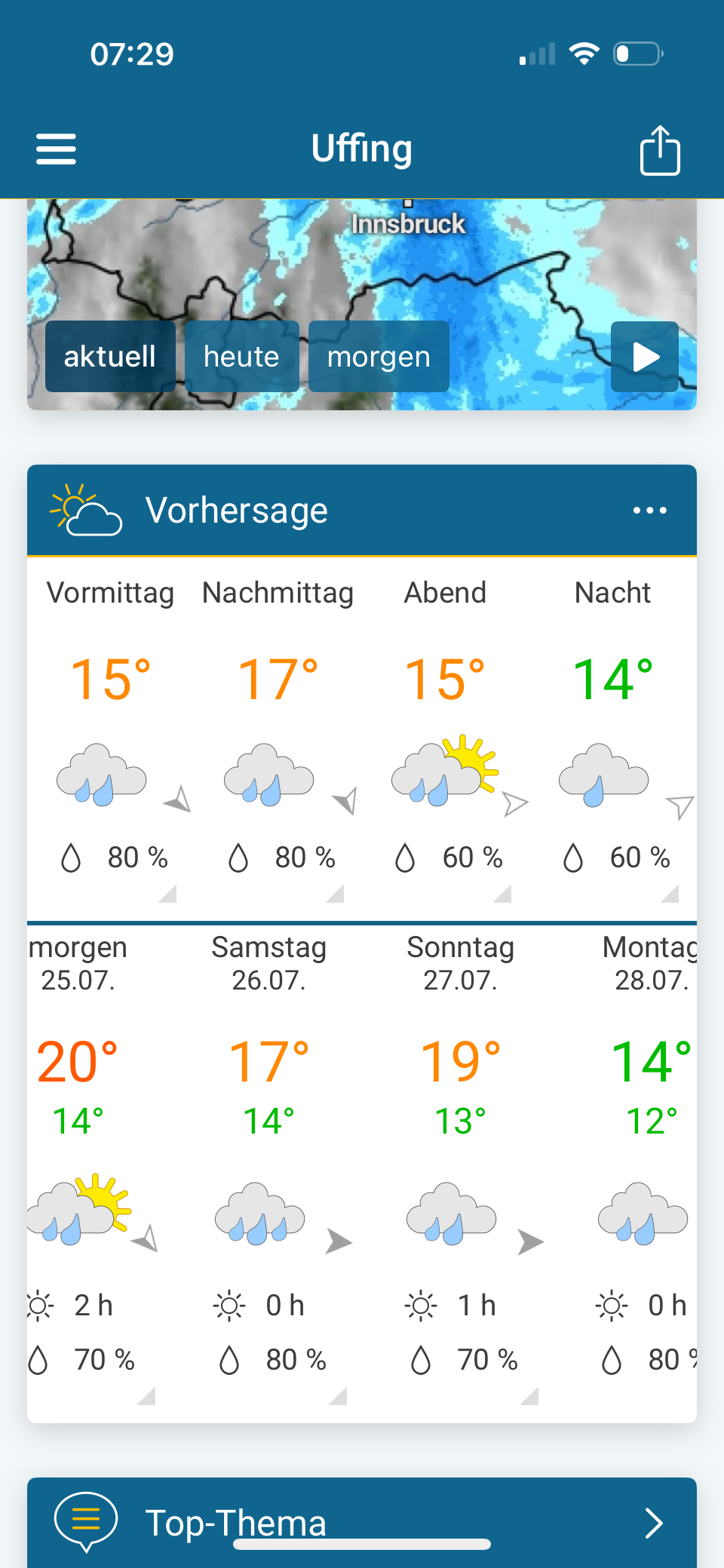The image size is (724, 1568).
Task: Open forecast for Sonntag 27.07.
Action: pyautogui.click(x=461, y=1169)
